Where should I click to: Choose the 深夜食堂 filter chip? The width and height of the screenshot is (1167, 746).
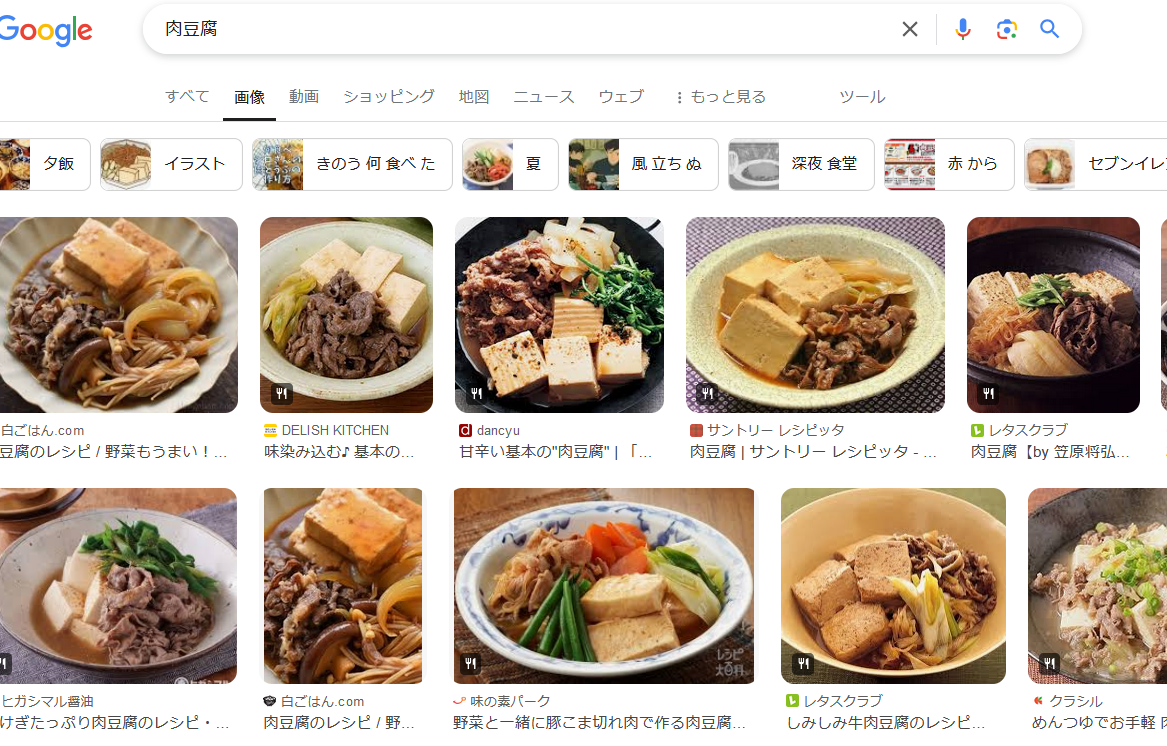tap(801, 164)
